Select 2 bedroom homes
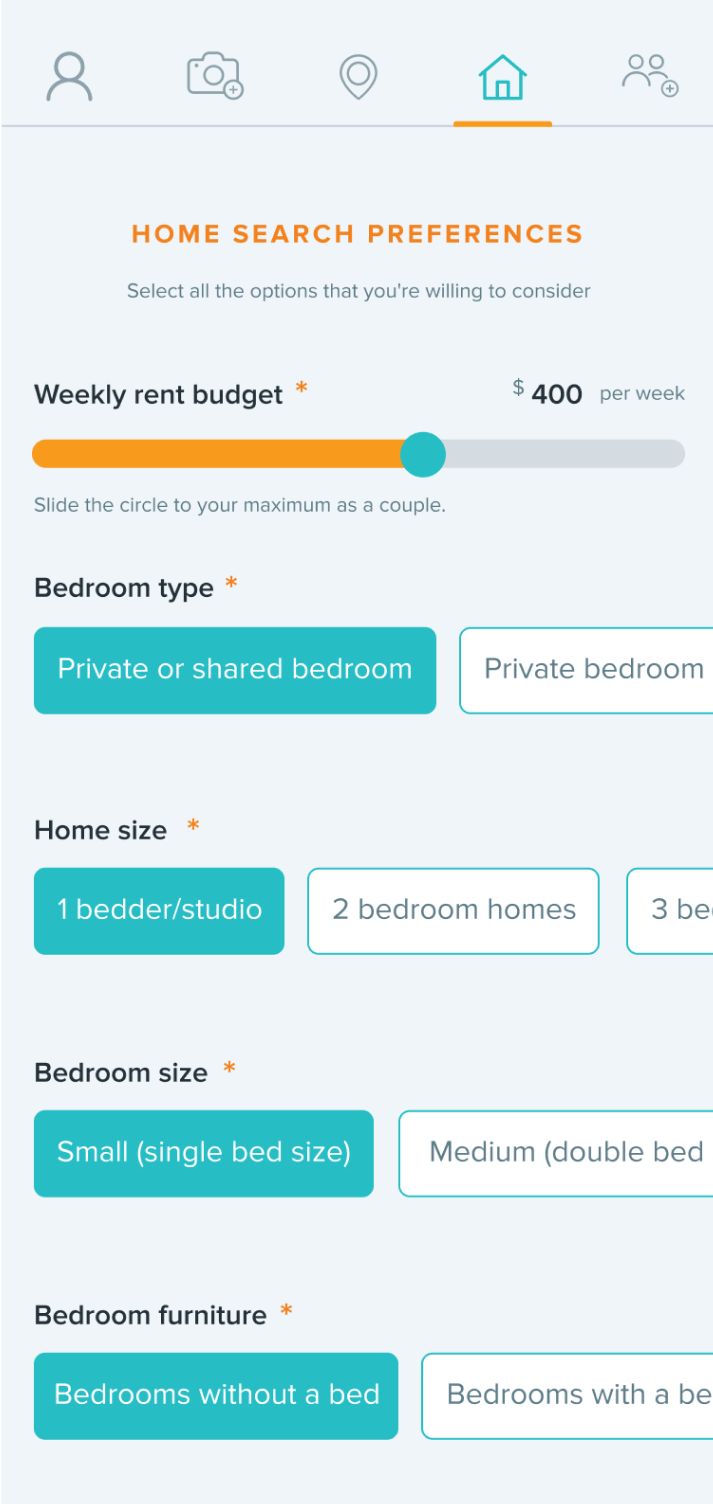 (453, 910)
